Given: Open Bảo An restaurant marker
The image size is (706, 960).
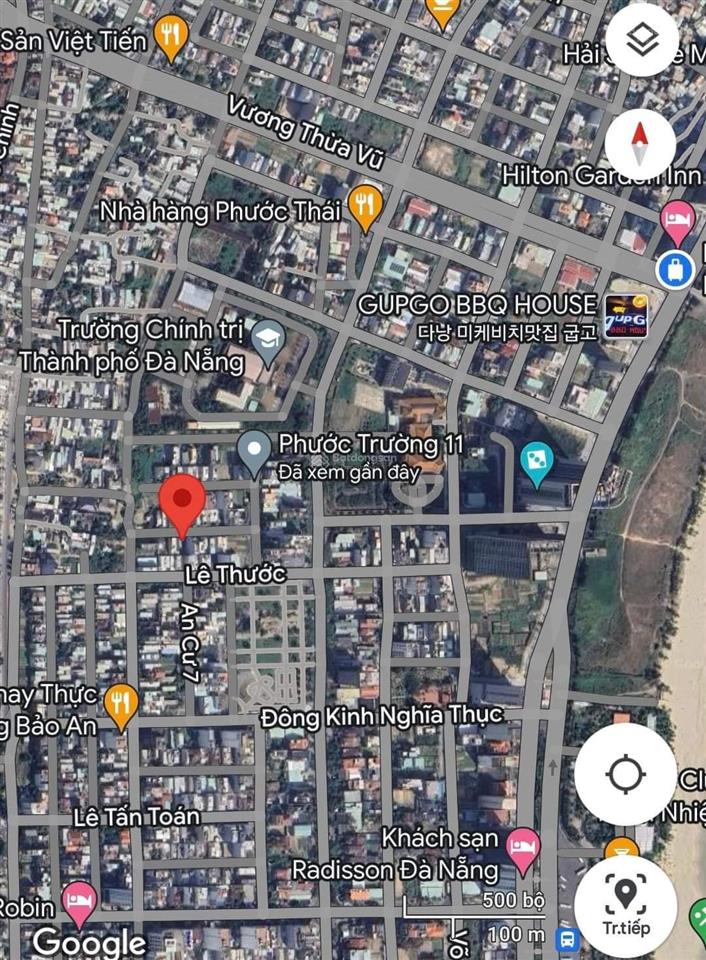Looking at the screenshot, I should (121, 704).
